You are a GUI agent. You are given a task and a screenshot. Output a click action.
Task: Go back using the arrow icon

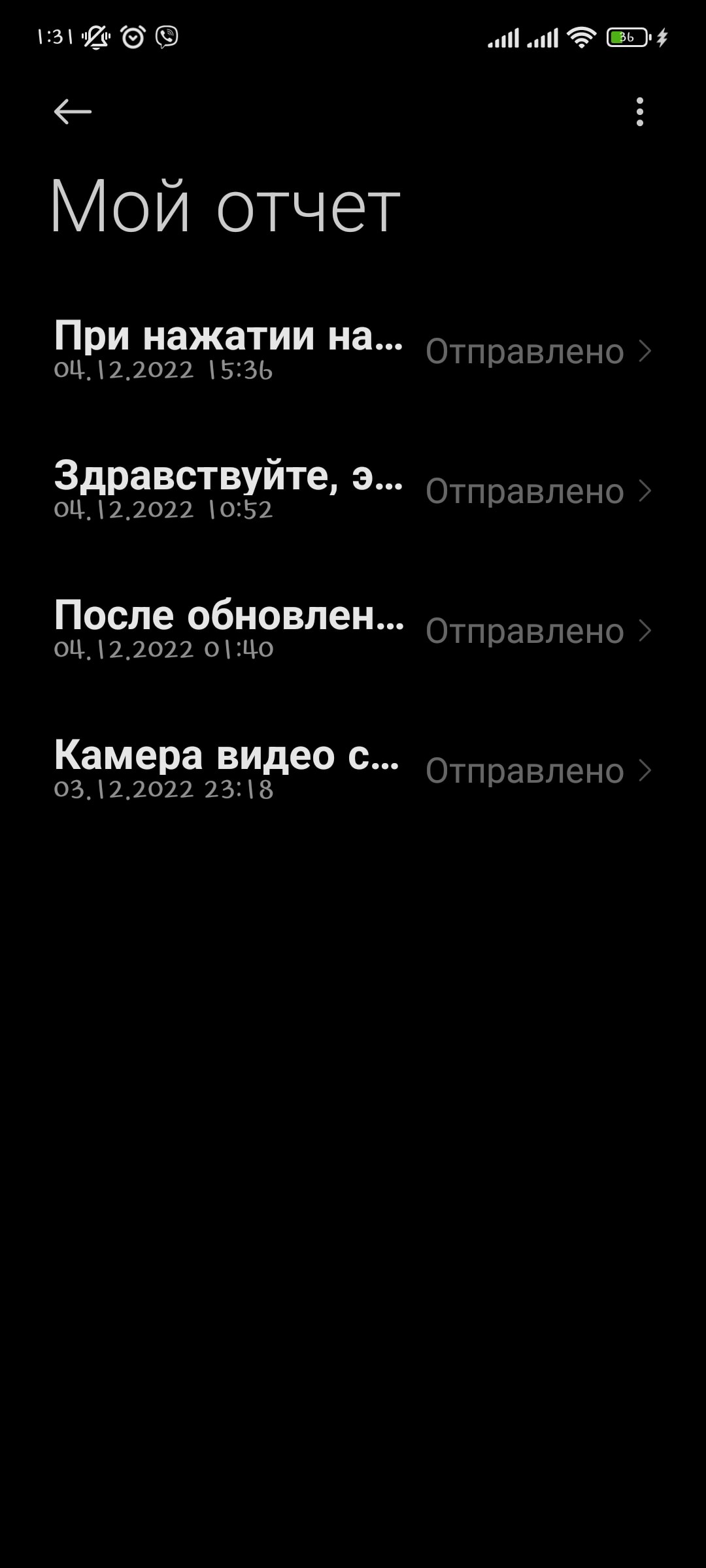(73, 112)
